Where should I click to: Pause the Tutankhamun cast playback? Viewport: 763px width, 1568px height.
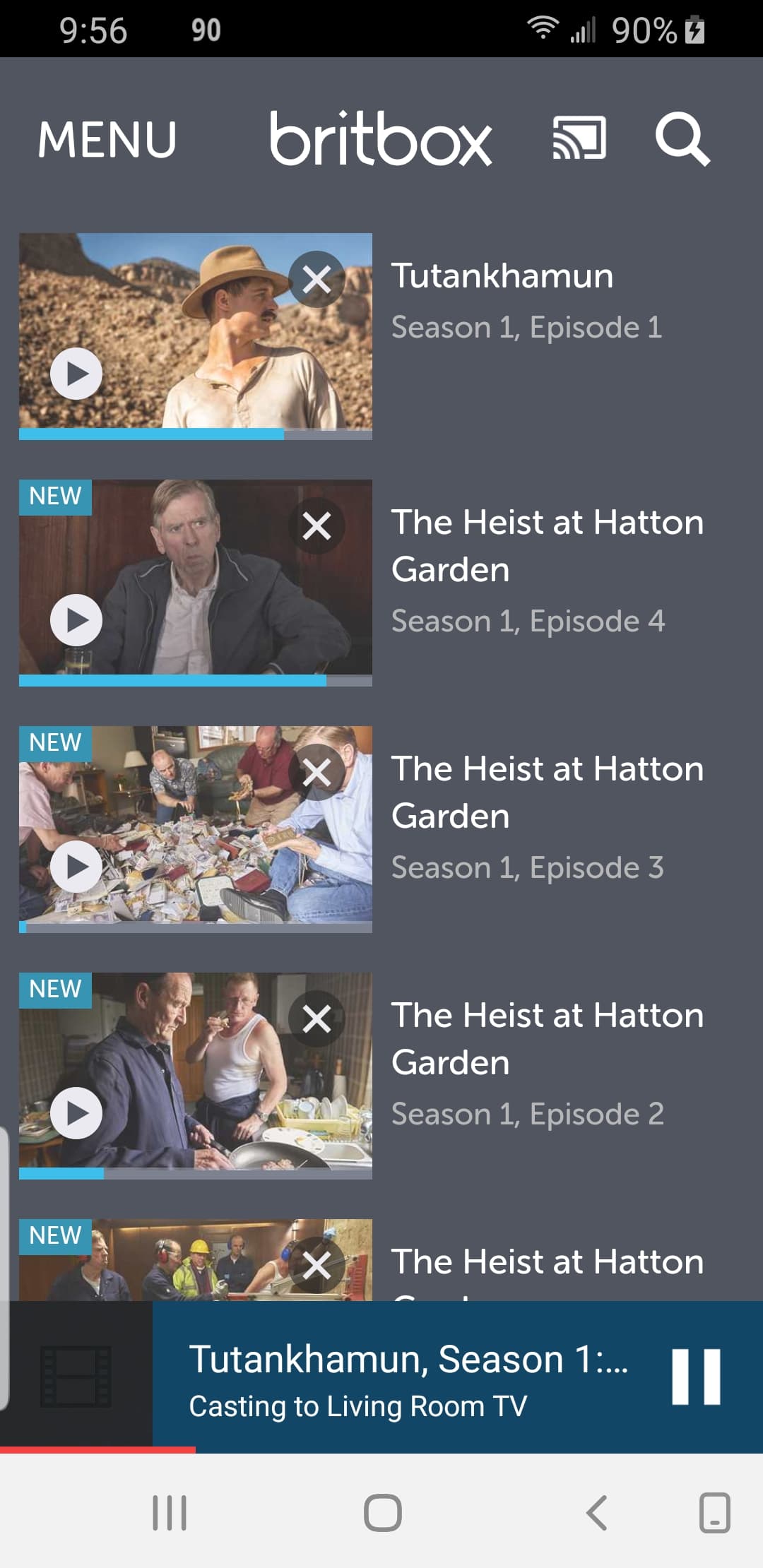click(696, 1377)
